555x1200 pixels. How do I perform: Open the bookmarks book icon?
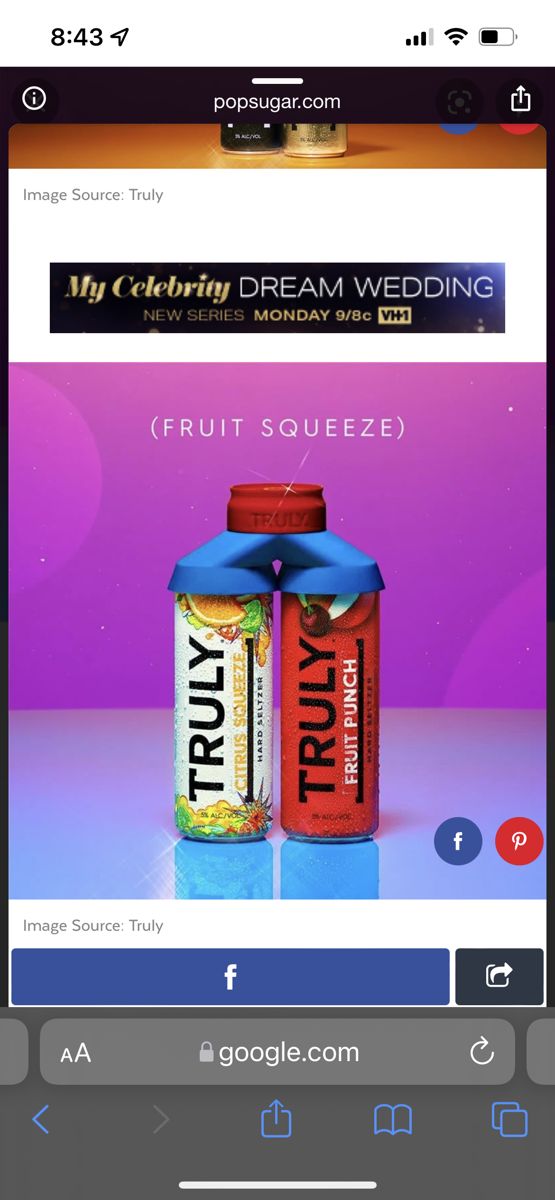coord(393,1120)
